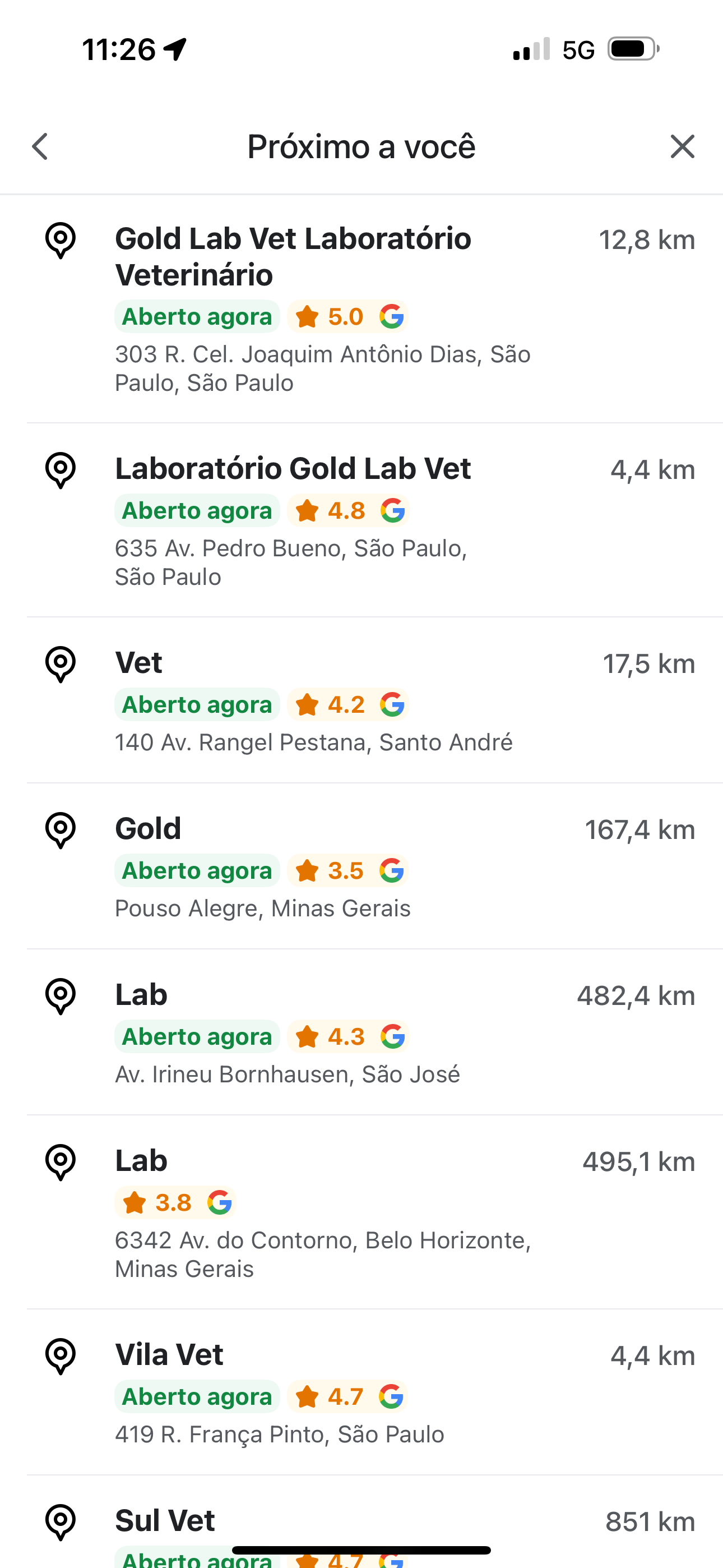Go back from Próximo a você
Image resolution: width=723 pixels, height=1568 pixels.
[x=40, y=147]
